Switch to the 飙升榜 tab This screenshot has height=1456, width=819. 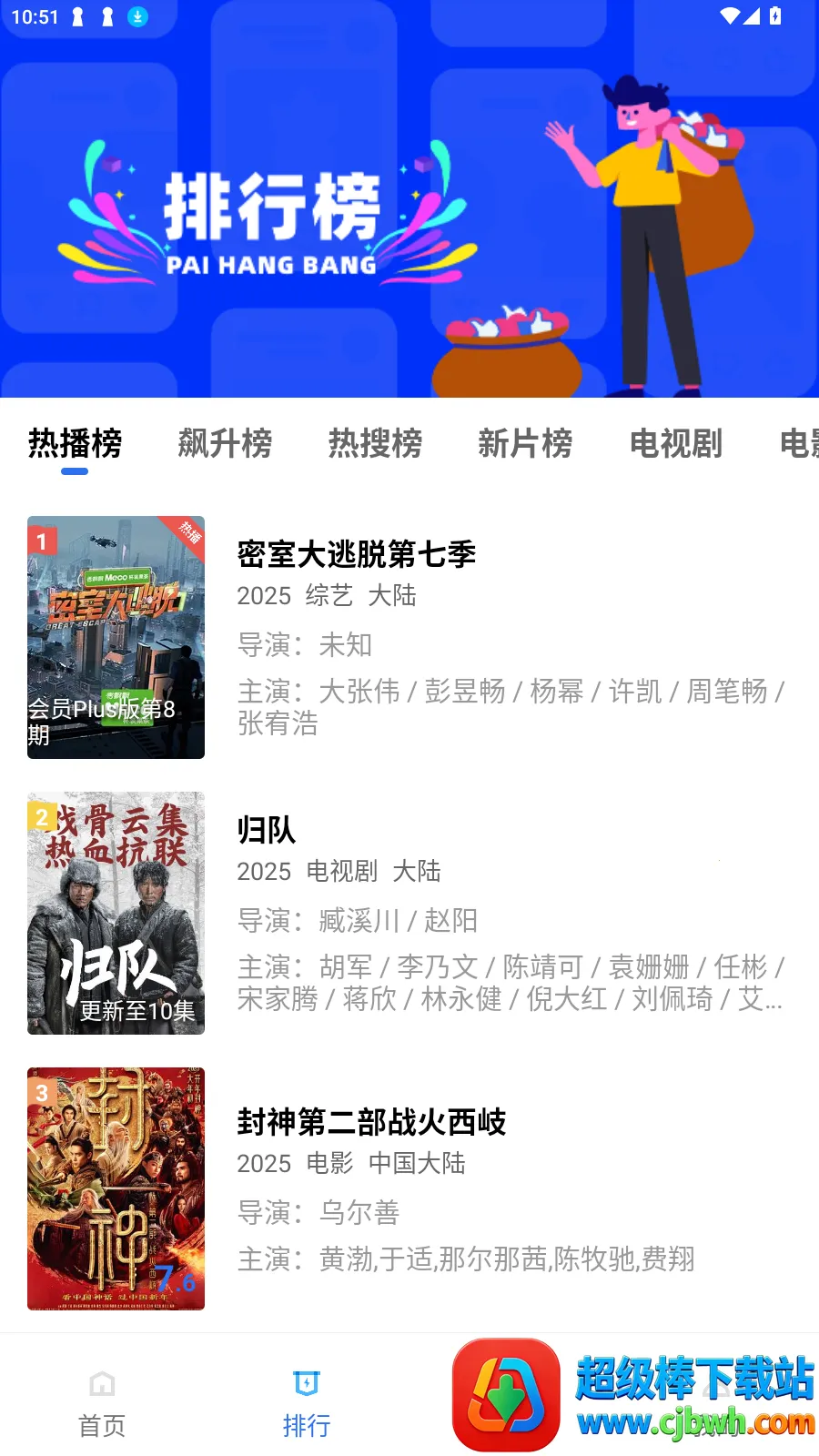click(225, 444)
